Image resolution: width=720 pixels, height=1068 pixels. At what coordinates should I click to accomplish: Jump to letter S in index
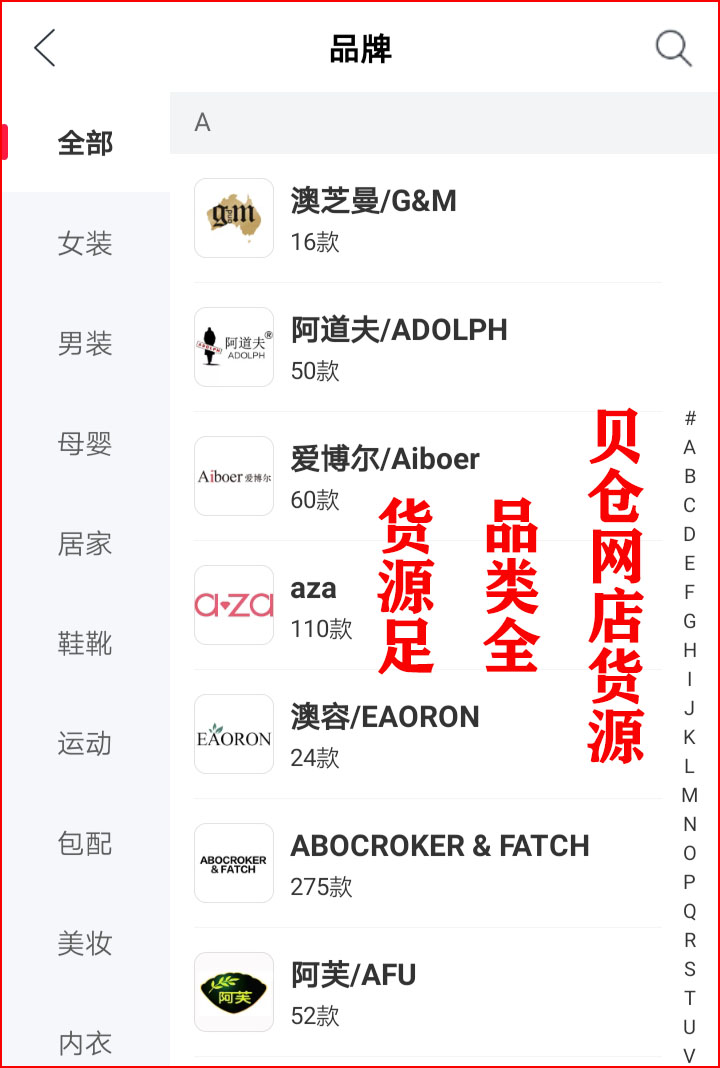(689, 969)
